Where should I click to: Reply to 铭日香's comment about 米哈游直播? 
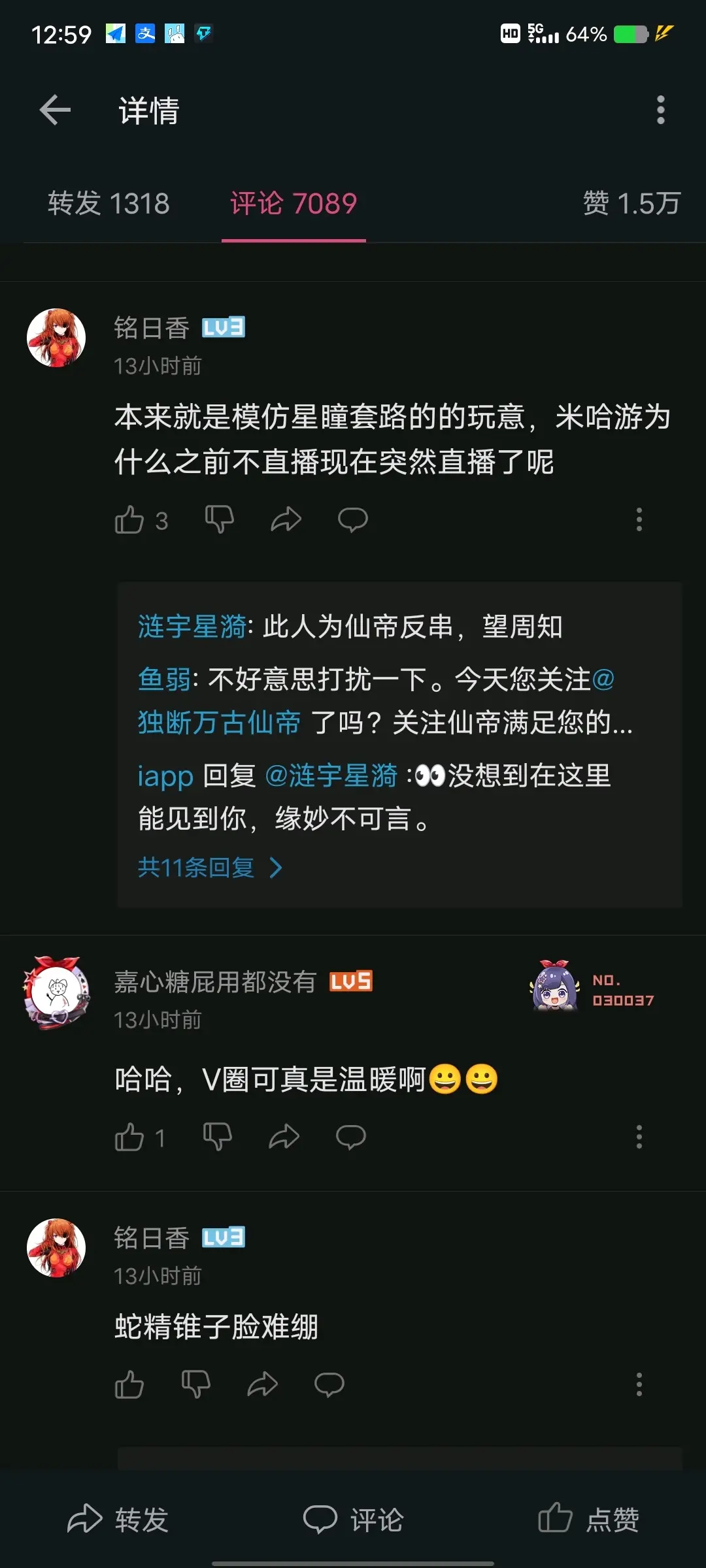(352, 520)
